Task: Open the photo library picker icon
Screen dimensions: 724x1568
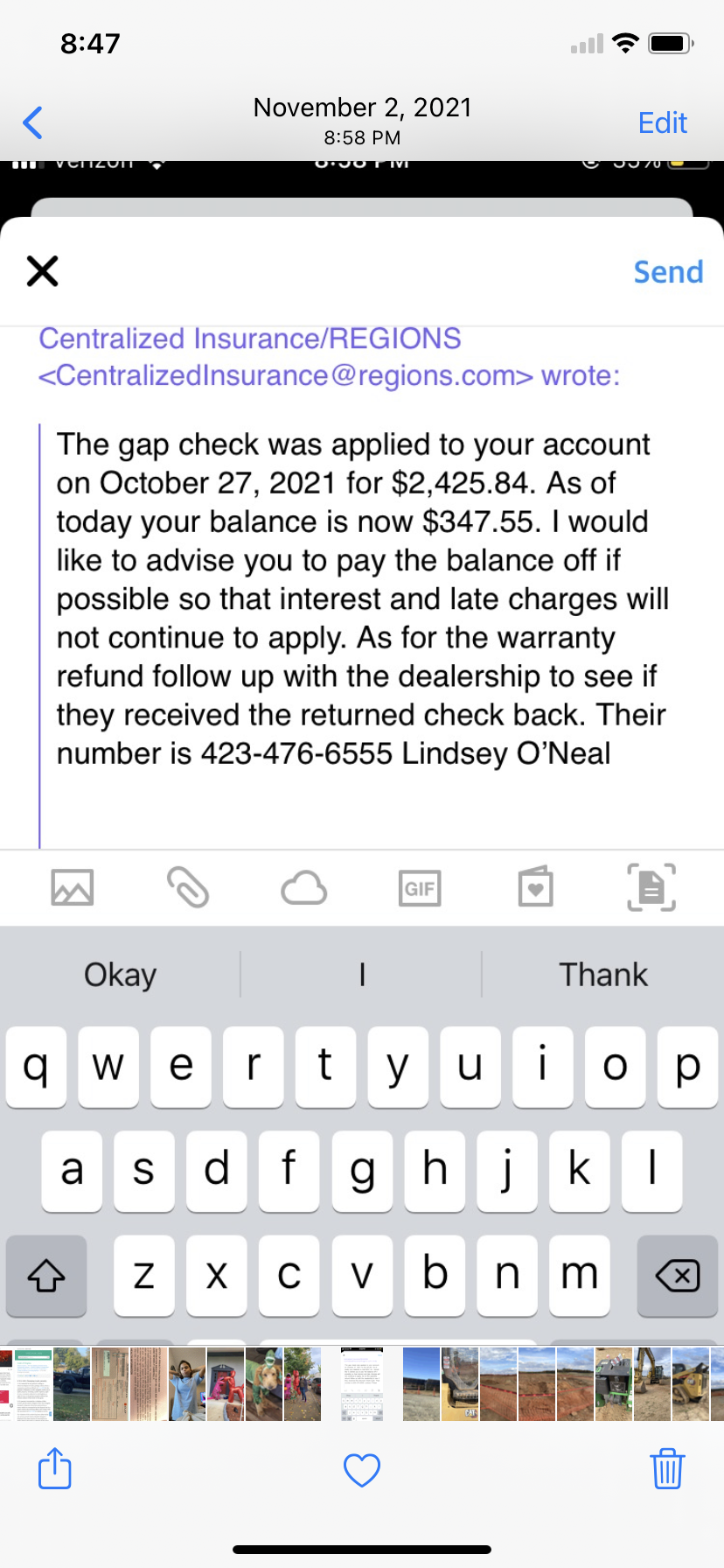Action: click(73, 887)
